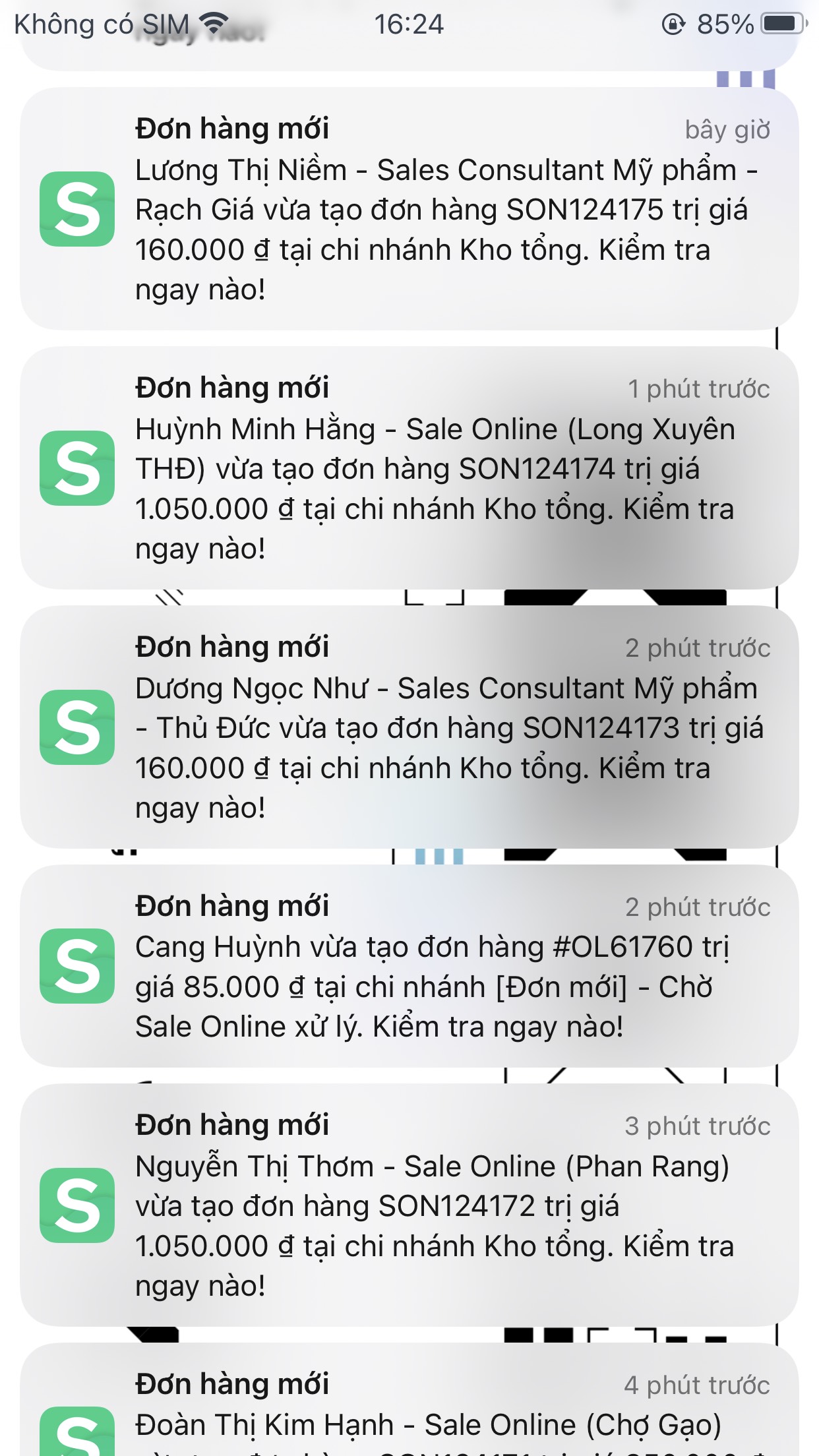This screenshot has width=819, height=1456.
Task: Open Dương Ngọc Như's order SON124173 notification
Action: pos(409,727)
